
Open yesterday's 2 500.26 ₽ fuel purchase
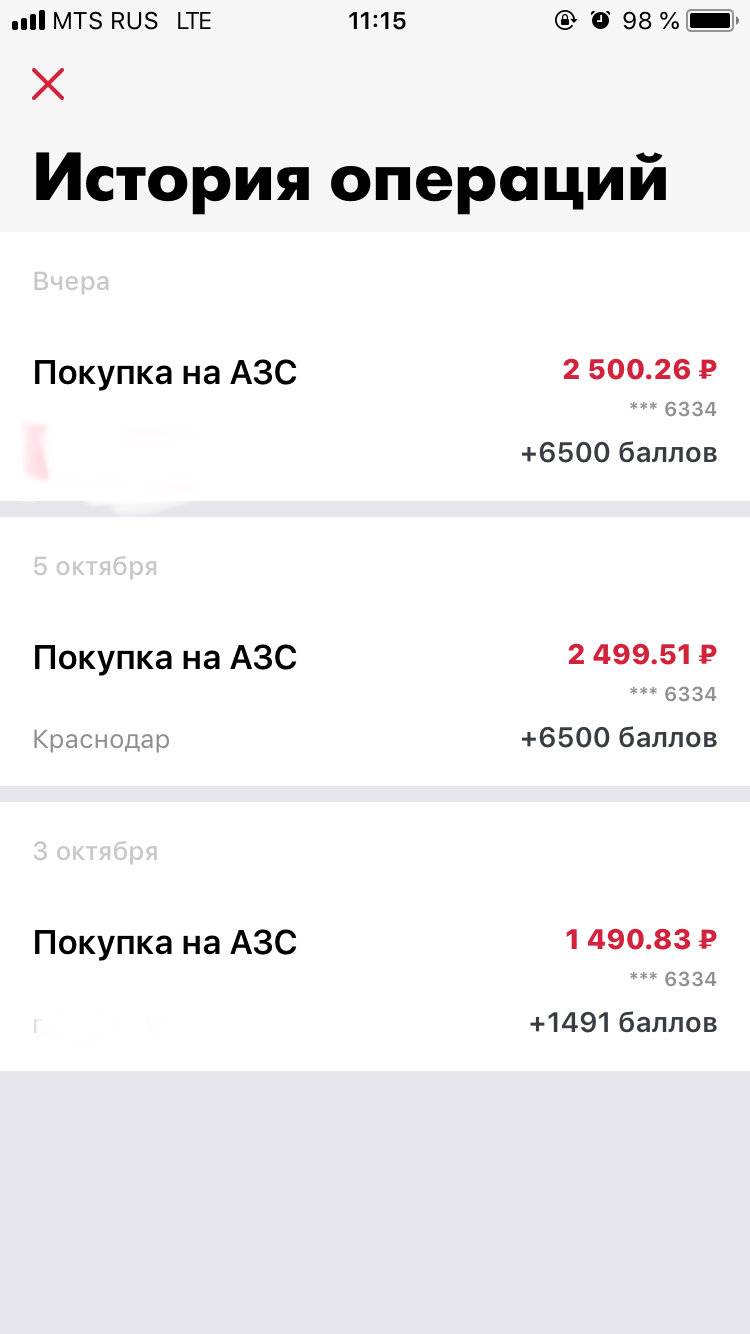pos(375,412)
